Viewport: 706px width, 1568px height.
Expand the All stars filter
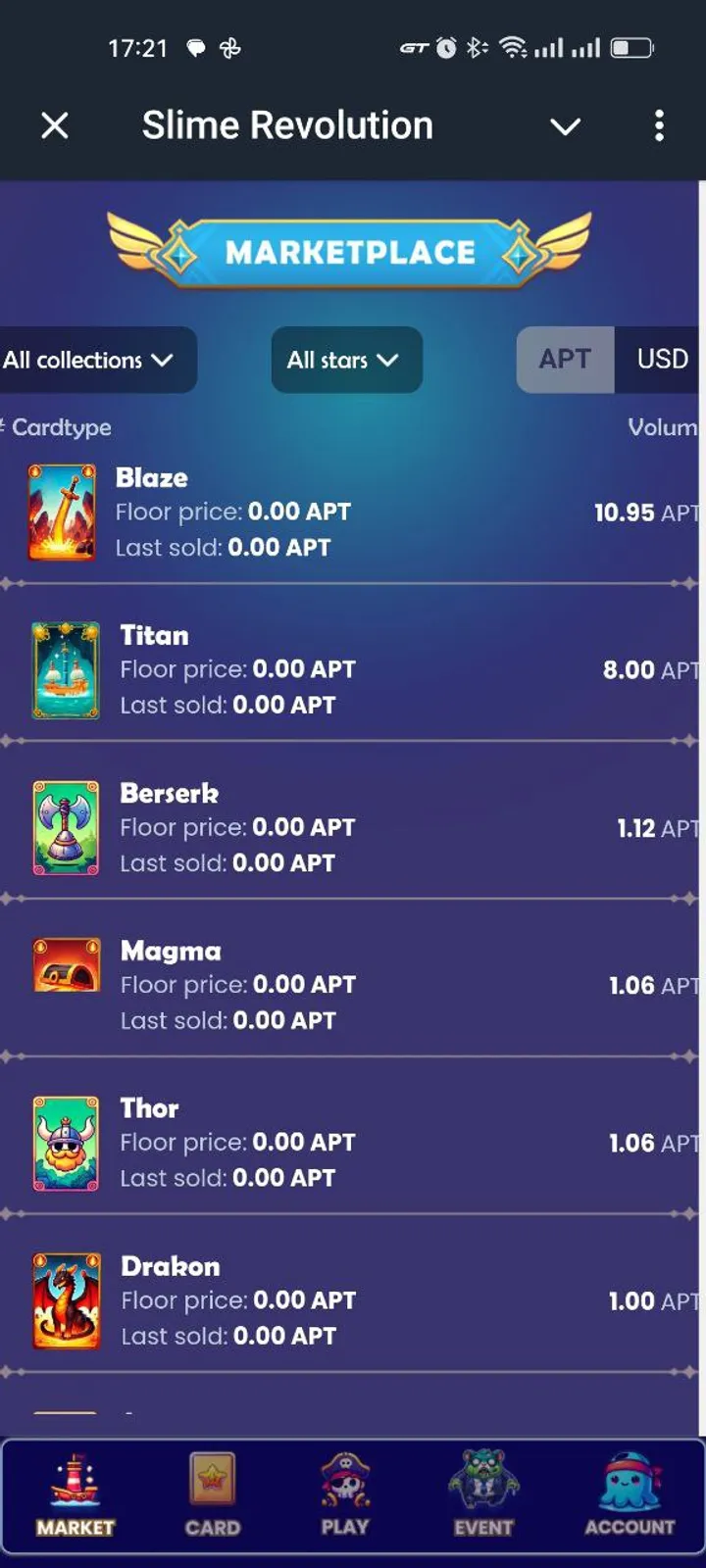345,360
